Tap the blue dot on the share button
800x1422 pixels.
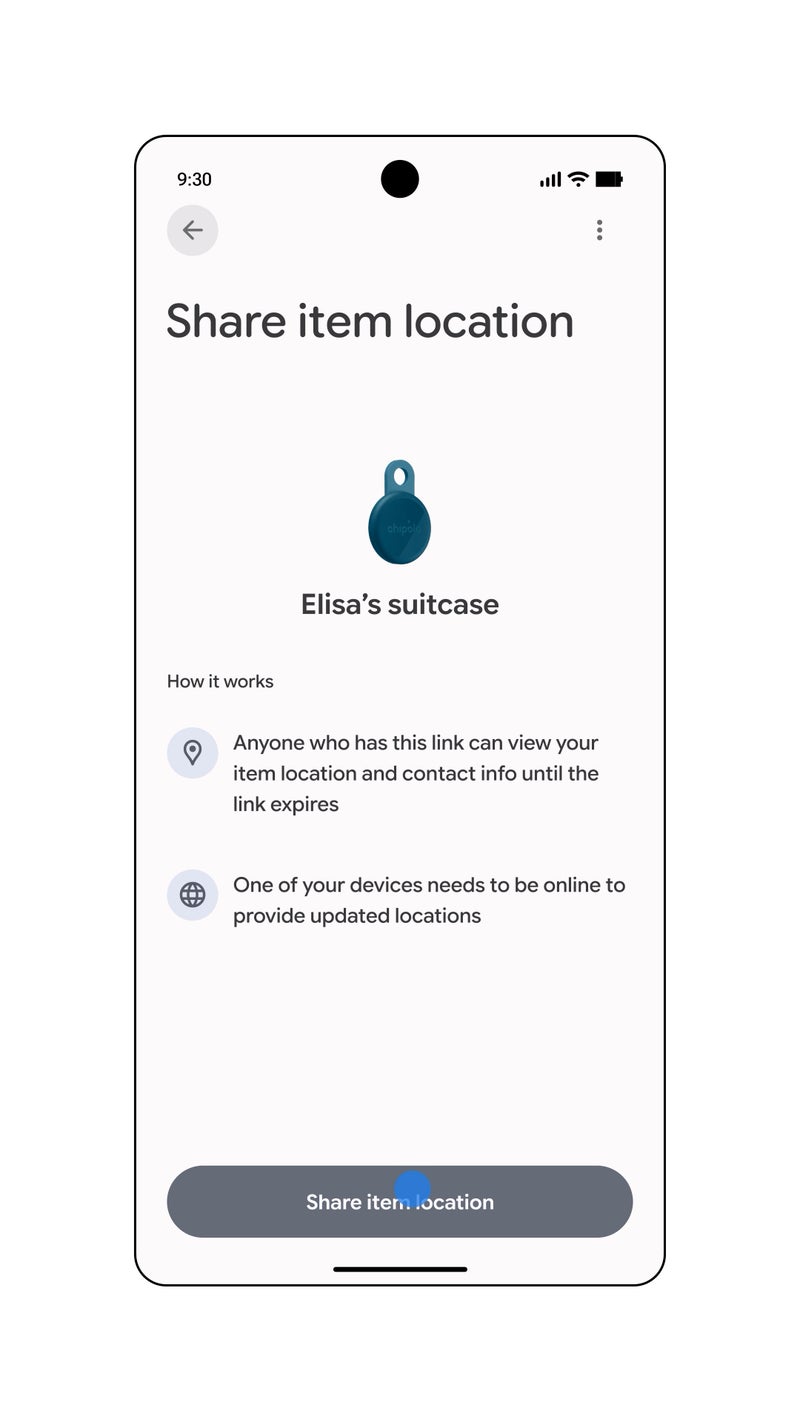(411, 1186)
